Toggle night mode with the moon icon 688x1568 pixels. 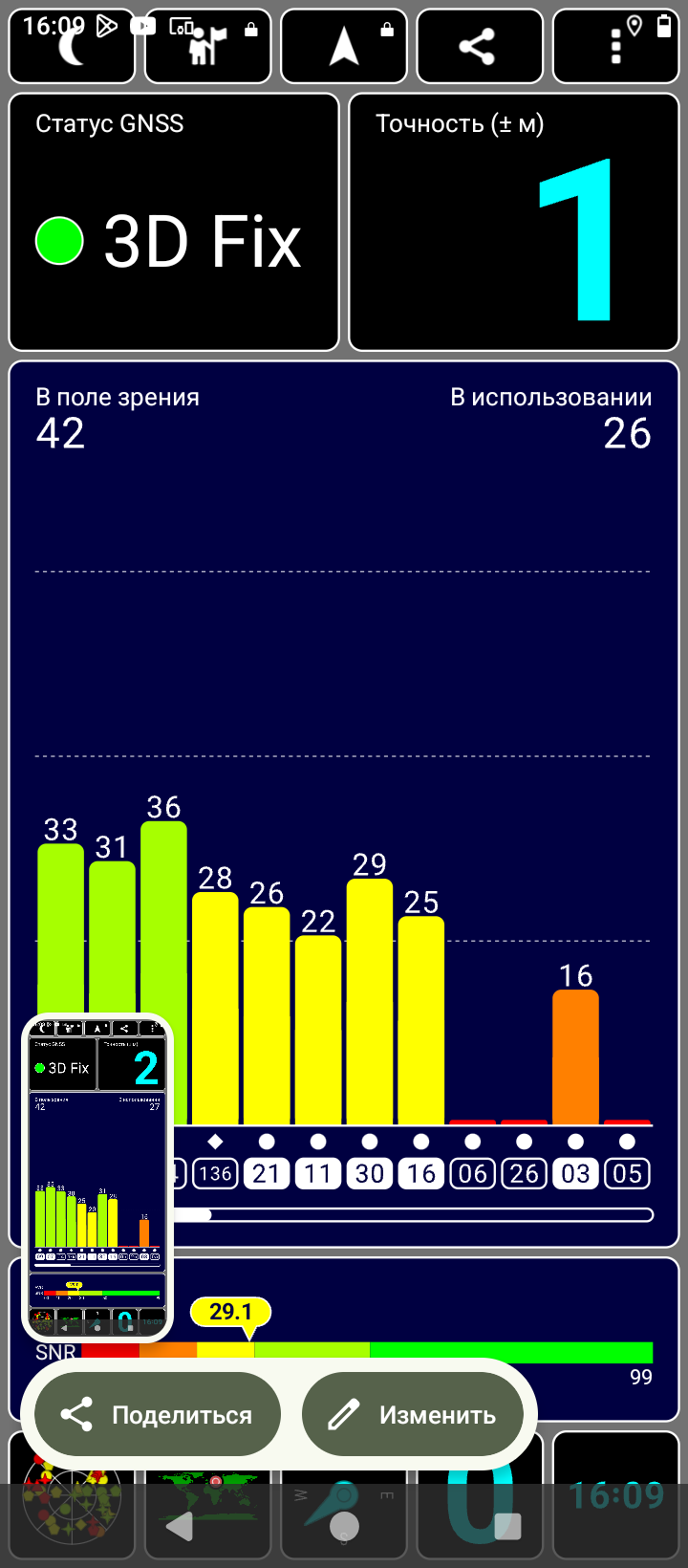[x=72, y=46]
